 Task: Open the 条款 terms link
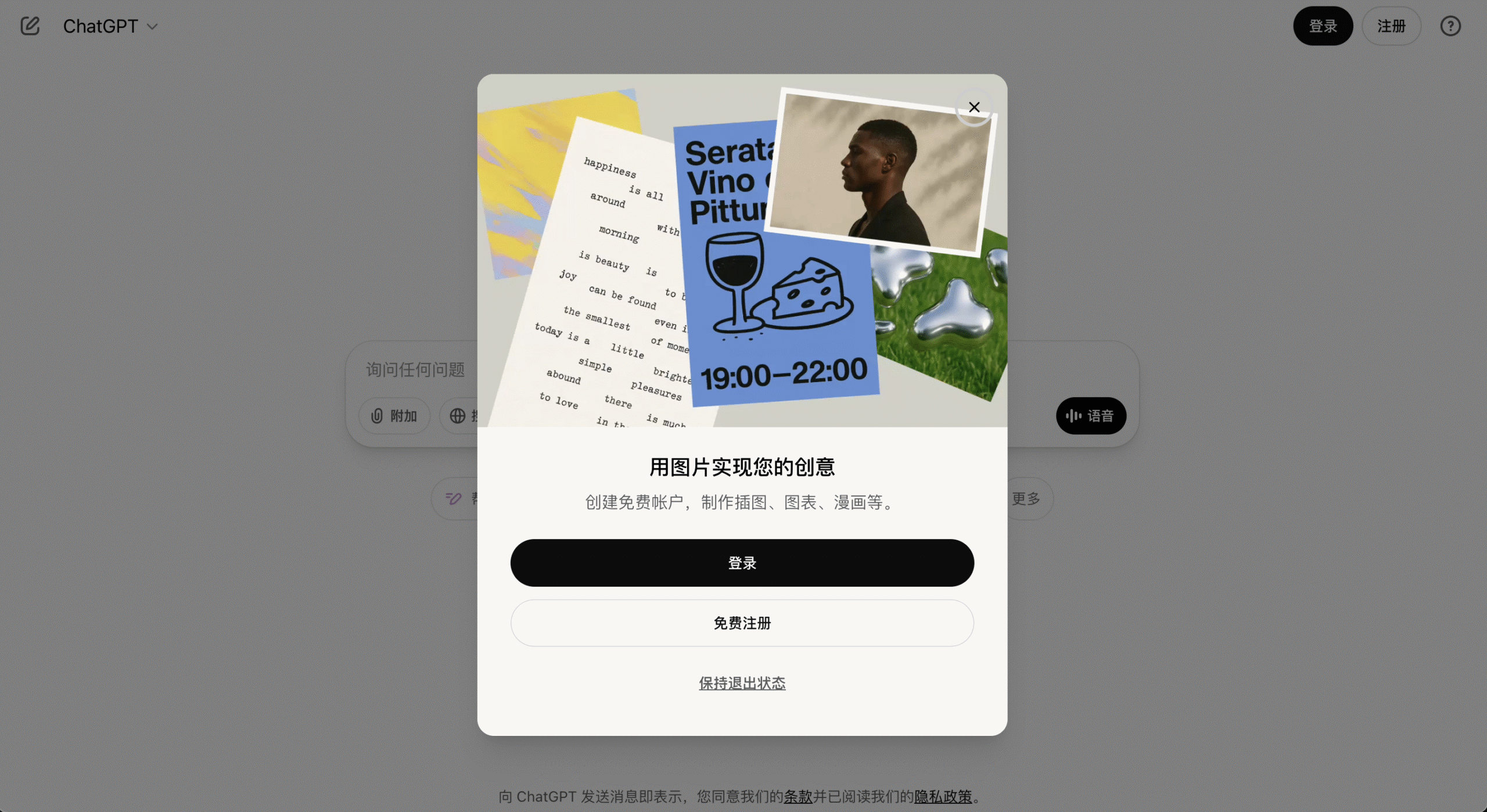[798, 796]
